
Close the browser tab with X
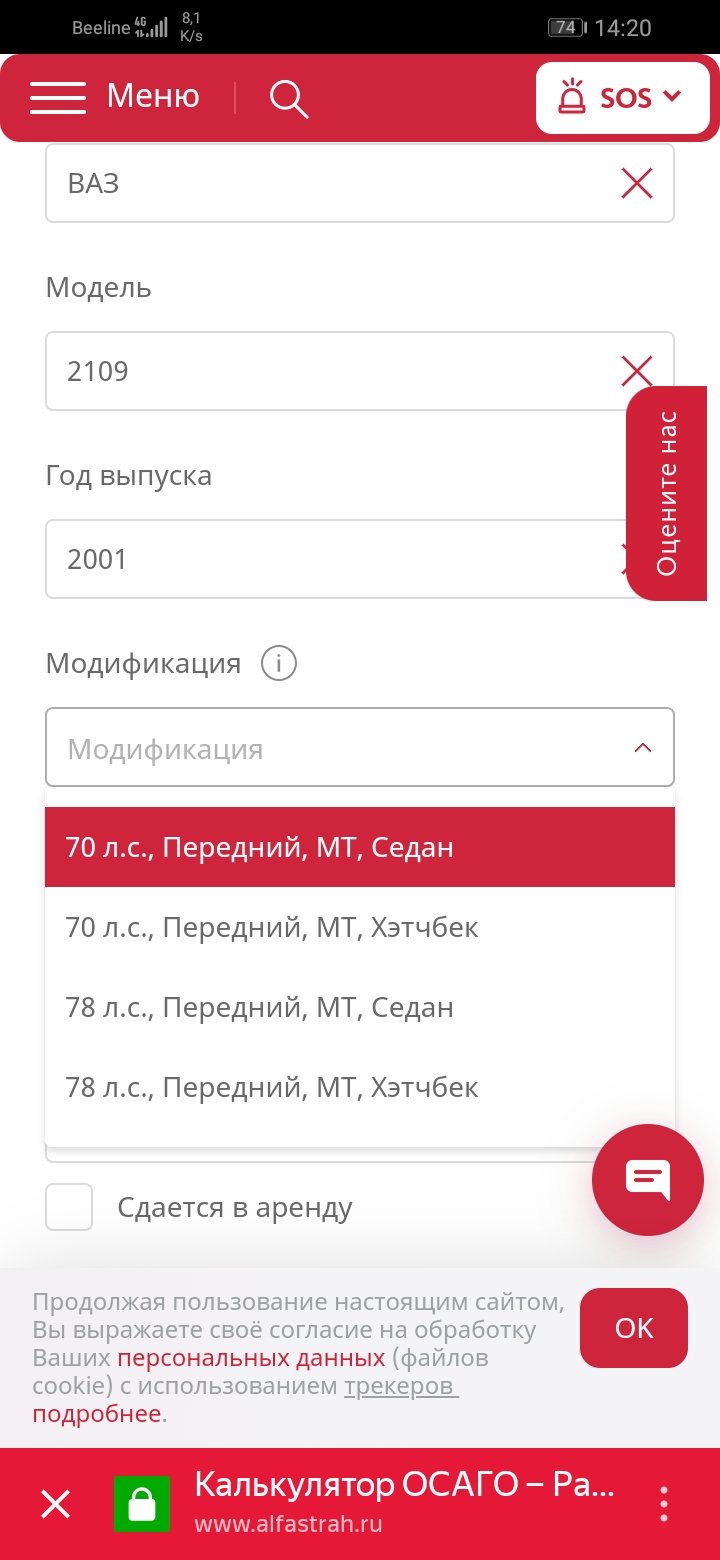(x=55, y=1504)
